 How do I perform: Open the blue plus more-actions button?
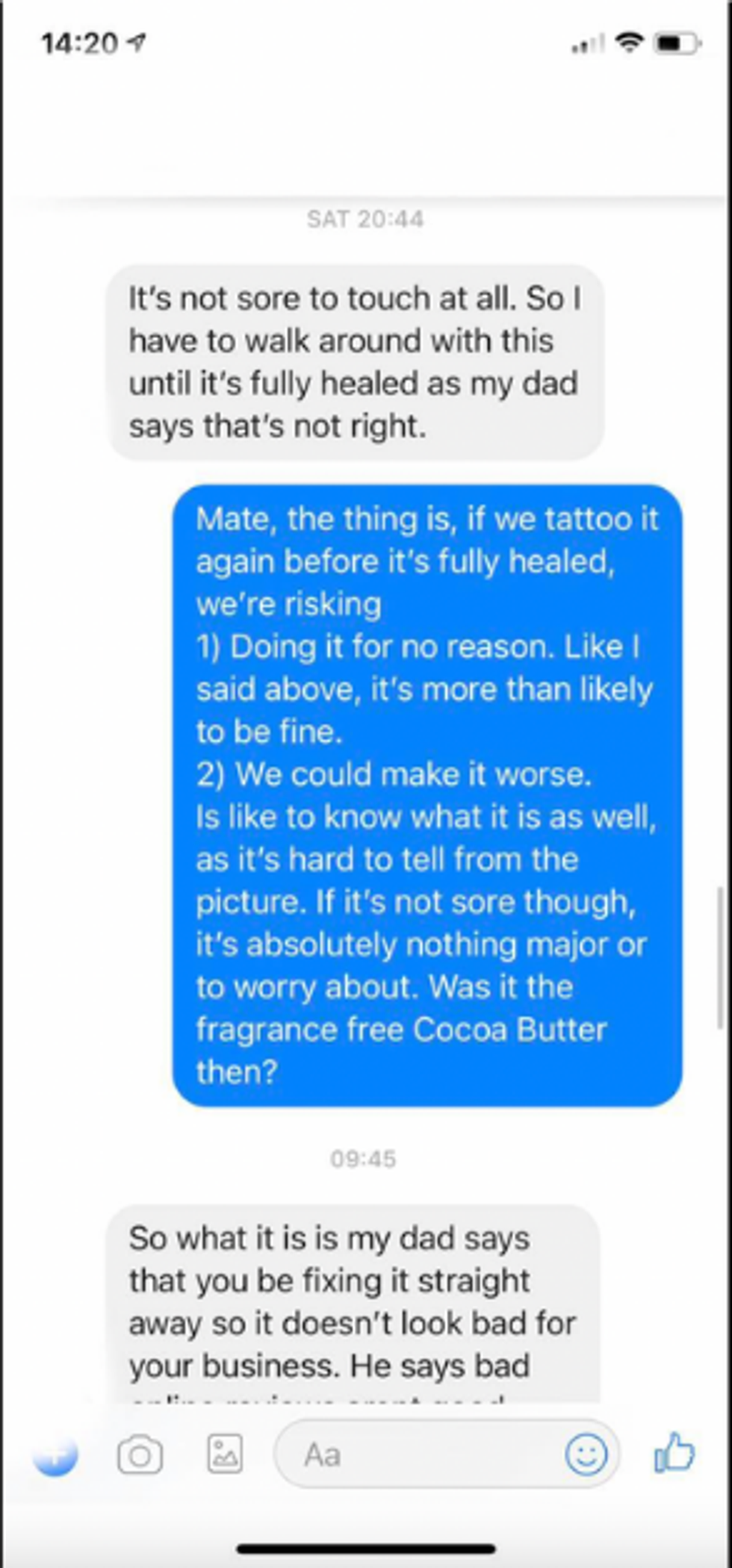[x=56, y=1455]
